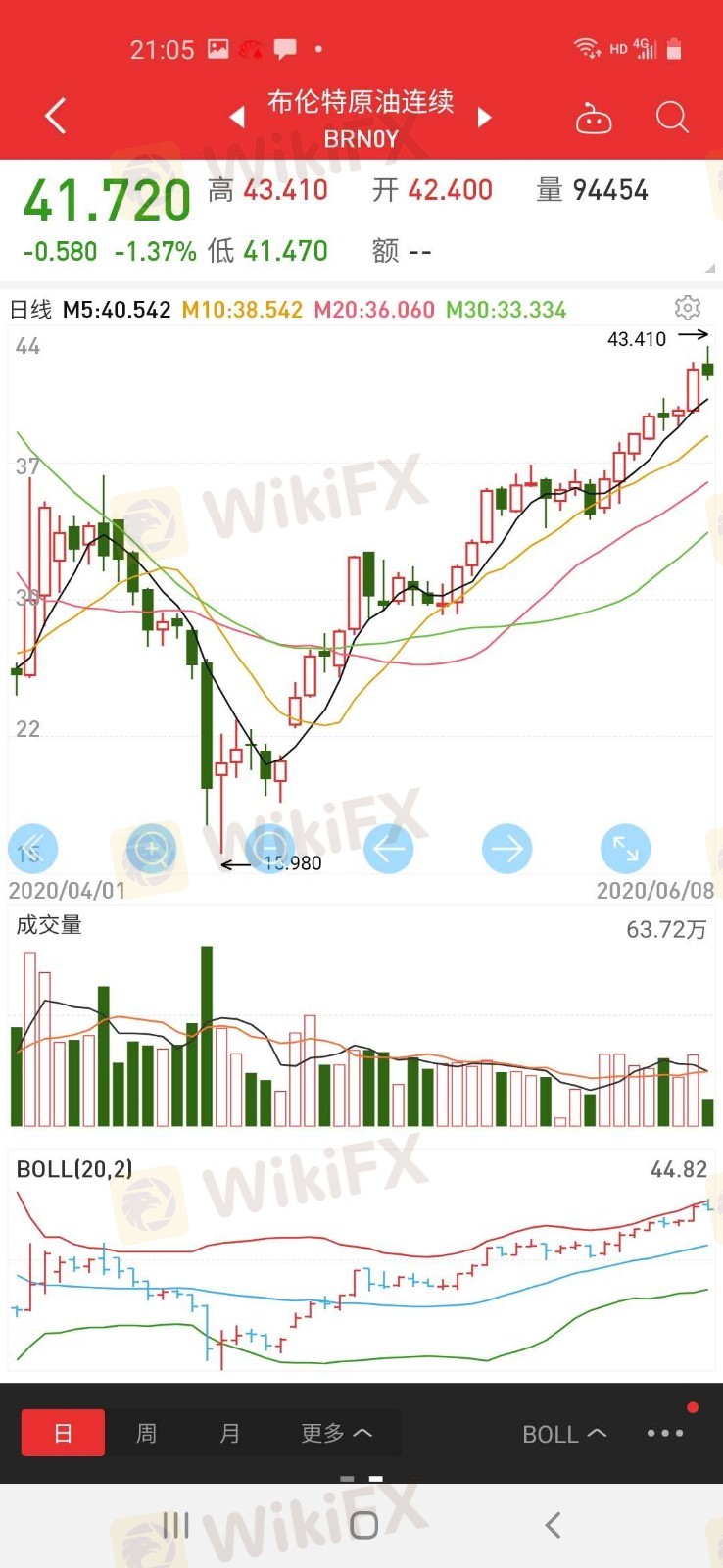The height and width of the screenshot is (1568, 723).
Task: Open the BOLL indicator picker
Action: [564, 1434]
